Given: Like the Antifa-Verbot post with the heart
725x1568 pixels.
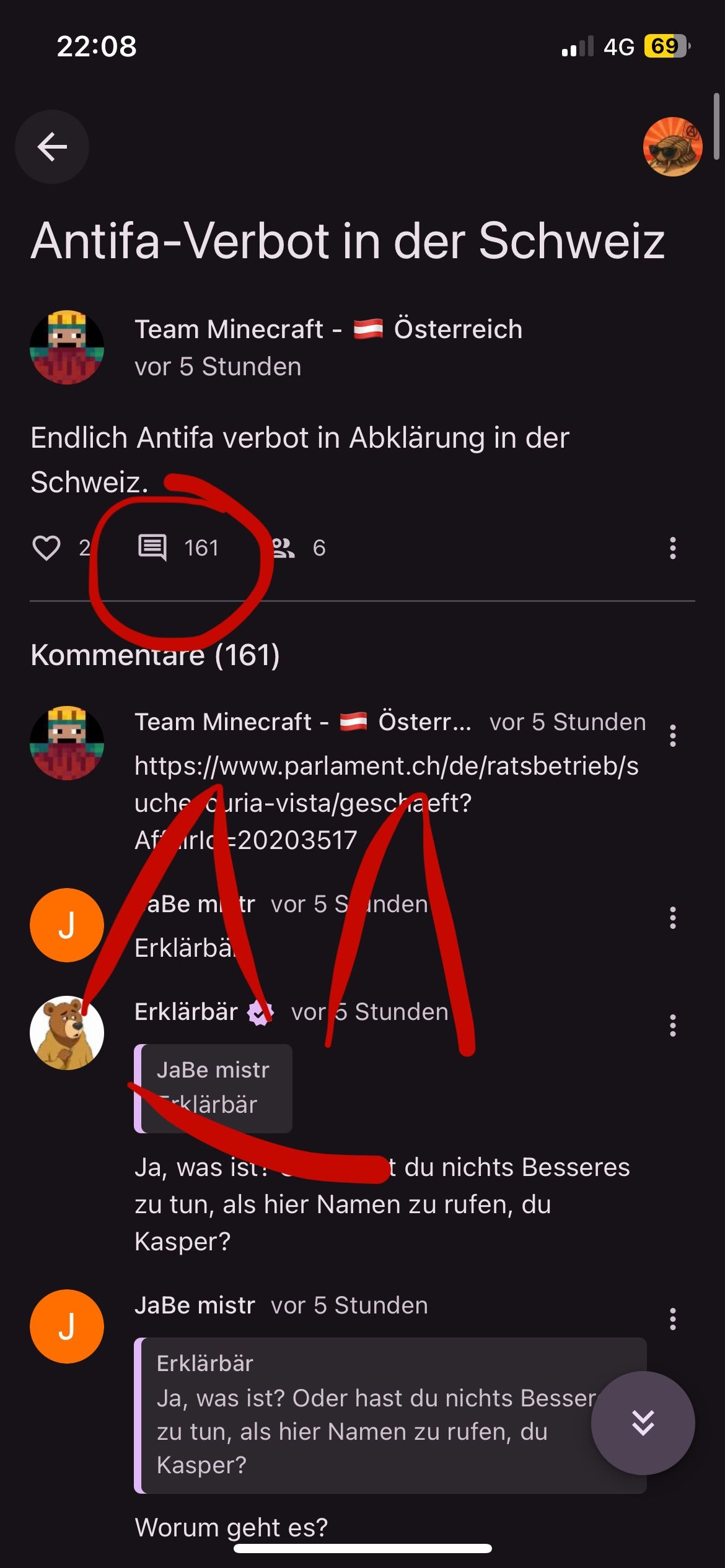Looking at the screenshot, I should [x=46, y=548].
